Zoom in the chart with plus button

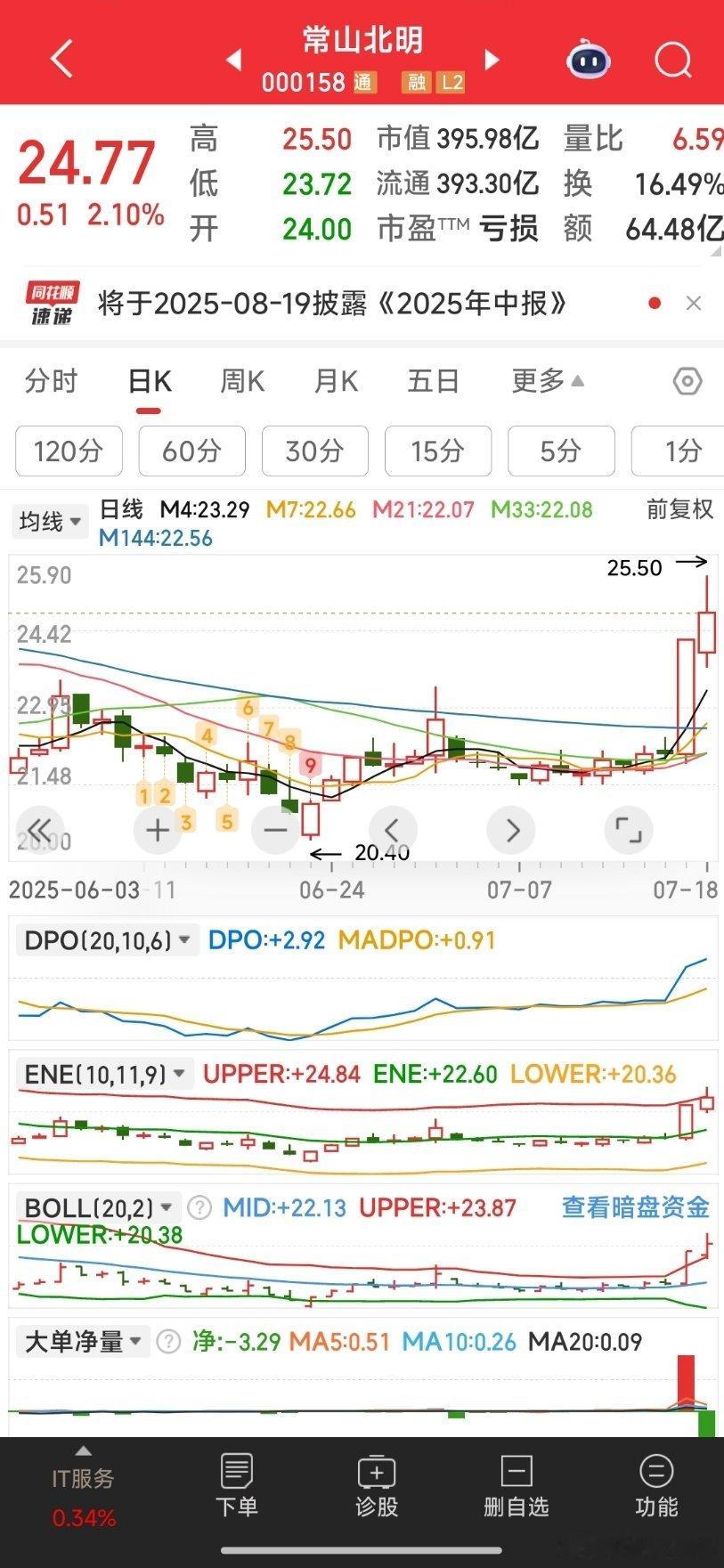coord(158,830)
